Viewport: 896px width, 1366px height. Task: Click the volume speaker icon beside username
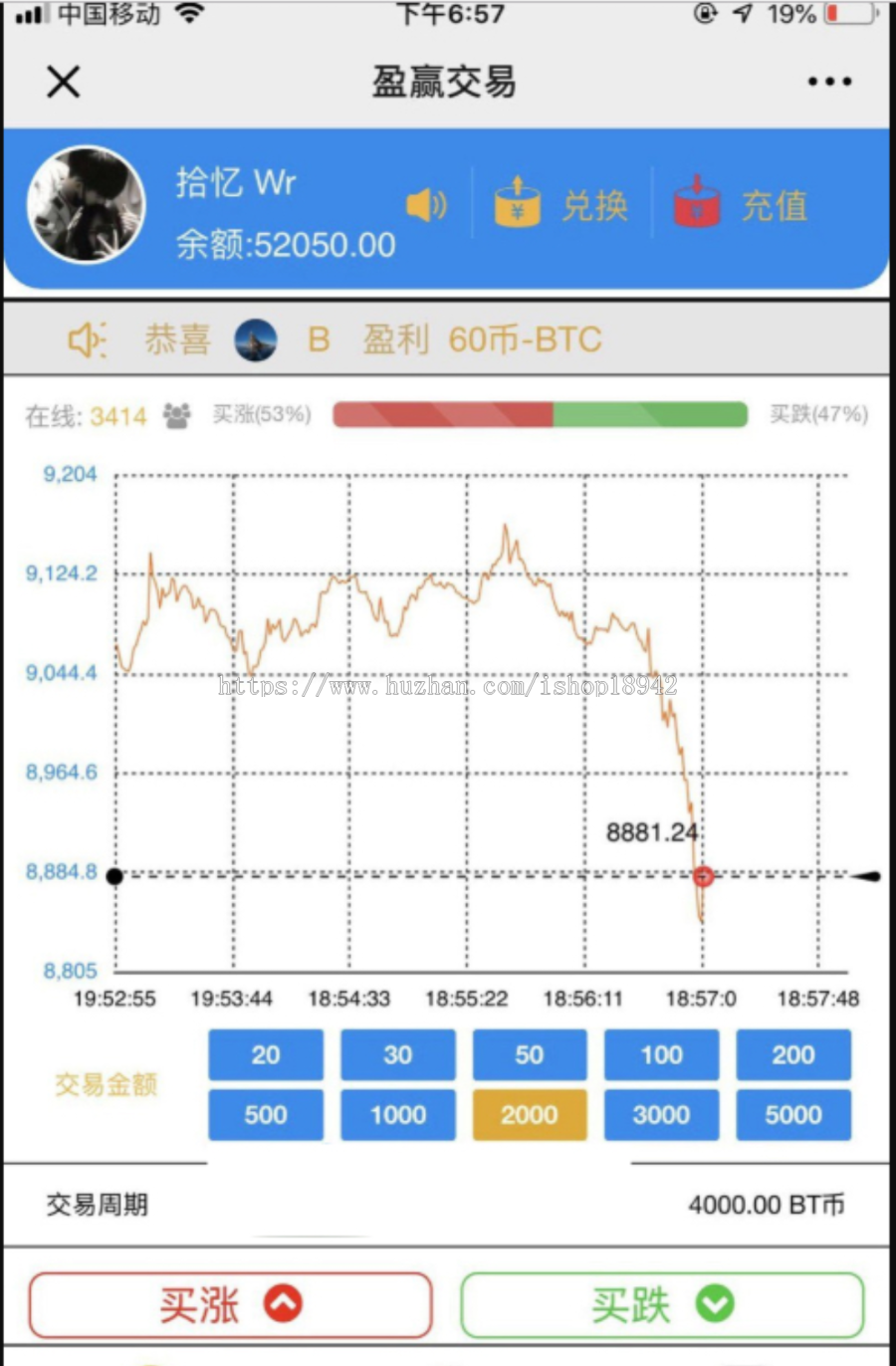click(x=426, y=205)
